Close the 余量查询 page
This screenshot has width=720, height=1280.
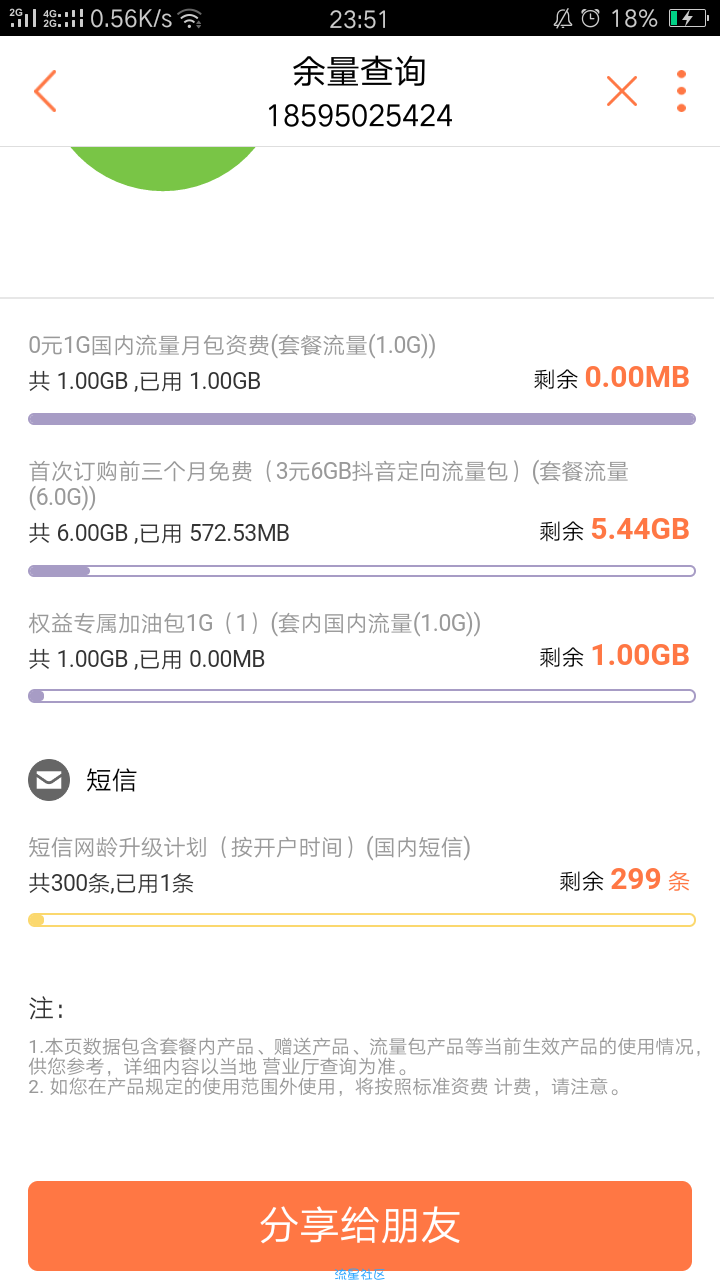[x=622, y=91]
